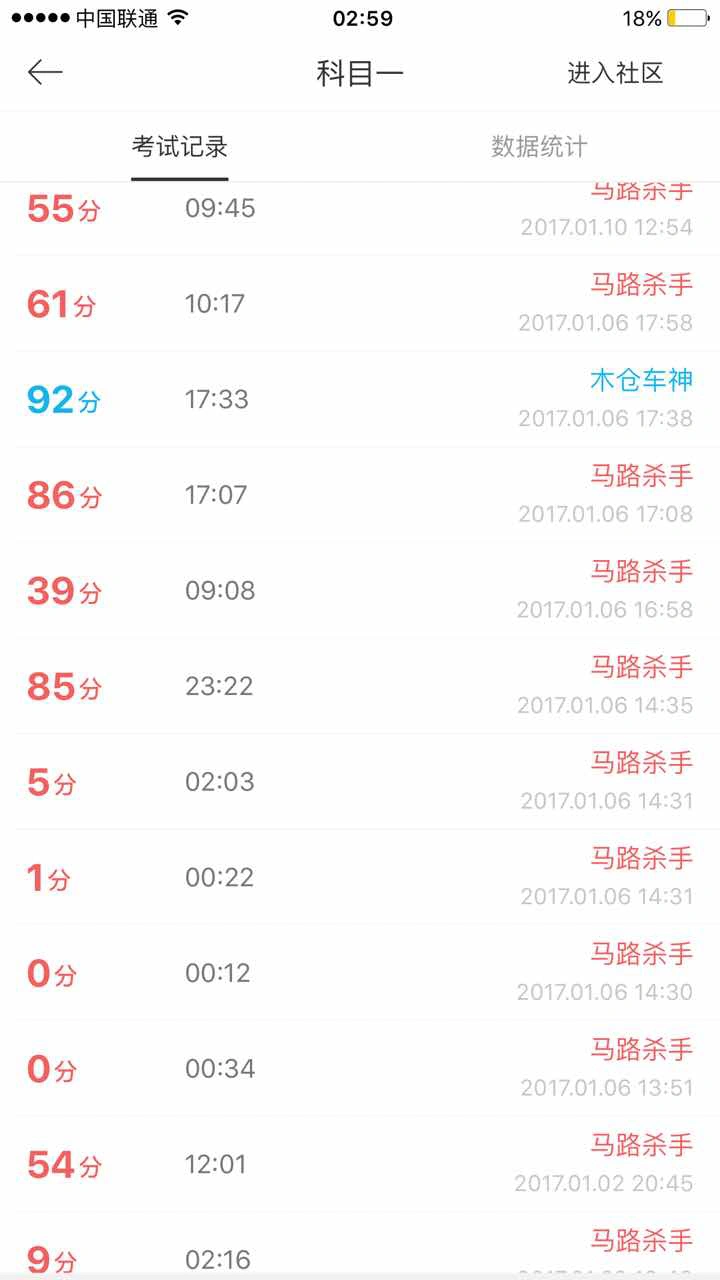Viewport: 720px width, 1280px height.
Task: Go back using the arrow icon
Action: [45, 72]
